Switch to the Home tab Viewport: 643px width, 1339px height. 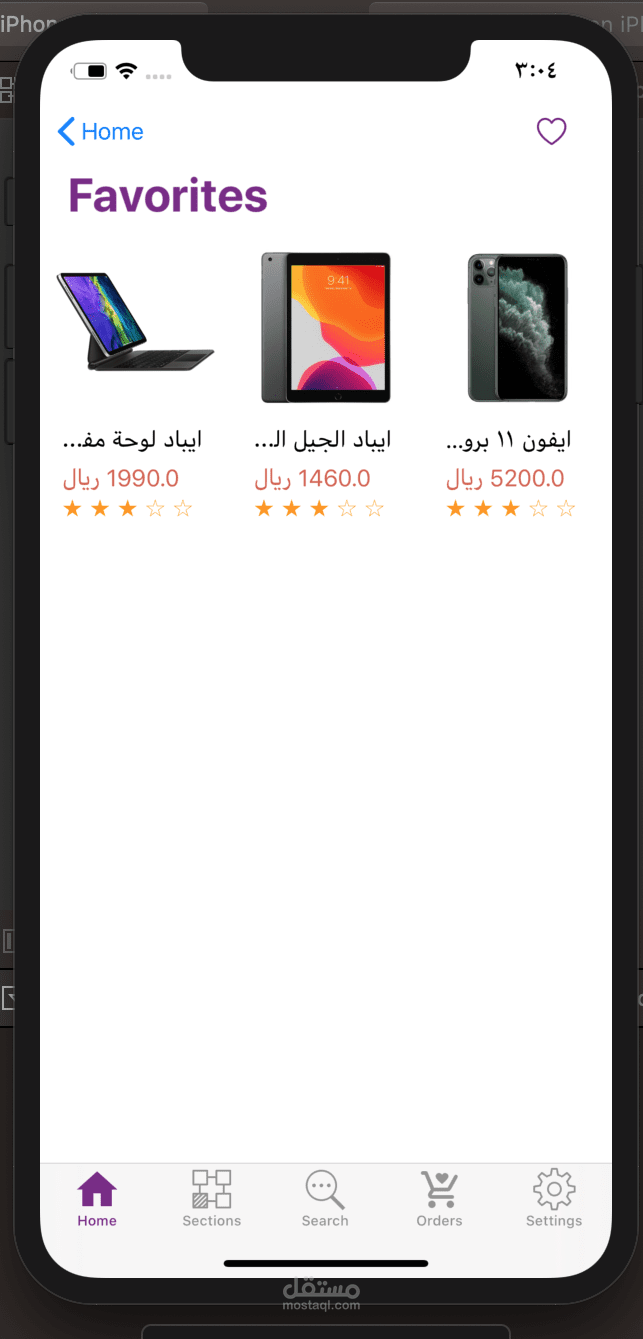coord(97,1198)
